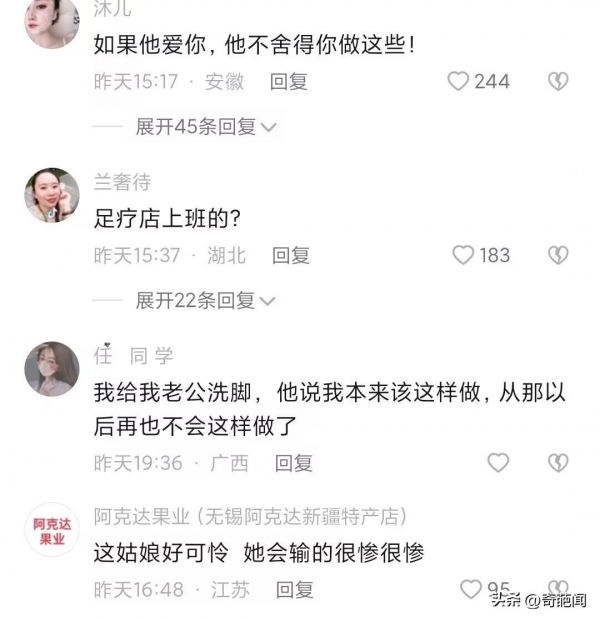Open 阿克达果业's profile avatar
Screen dimensions: 600x621
[52, 530]
